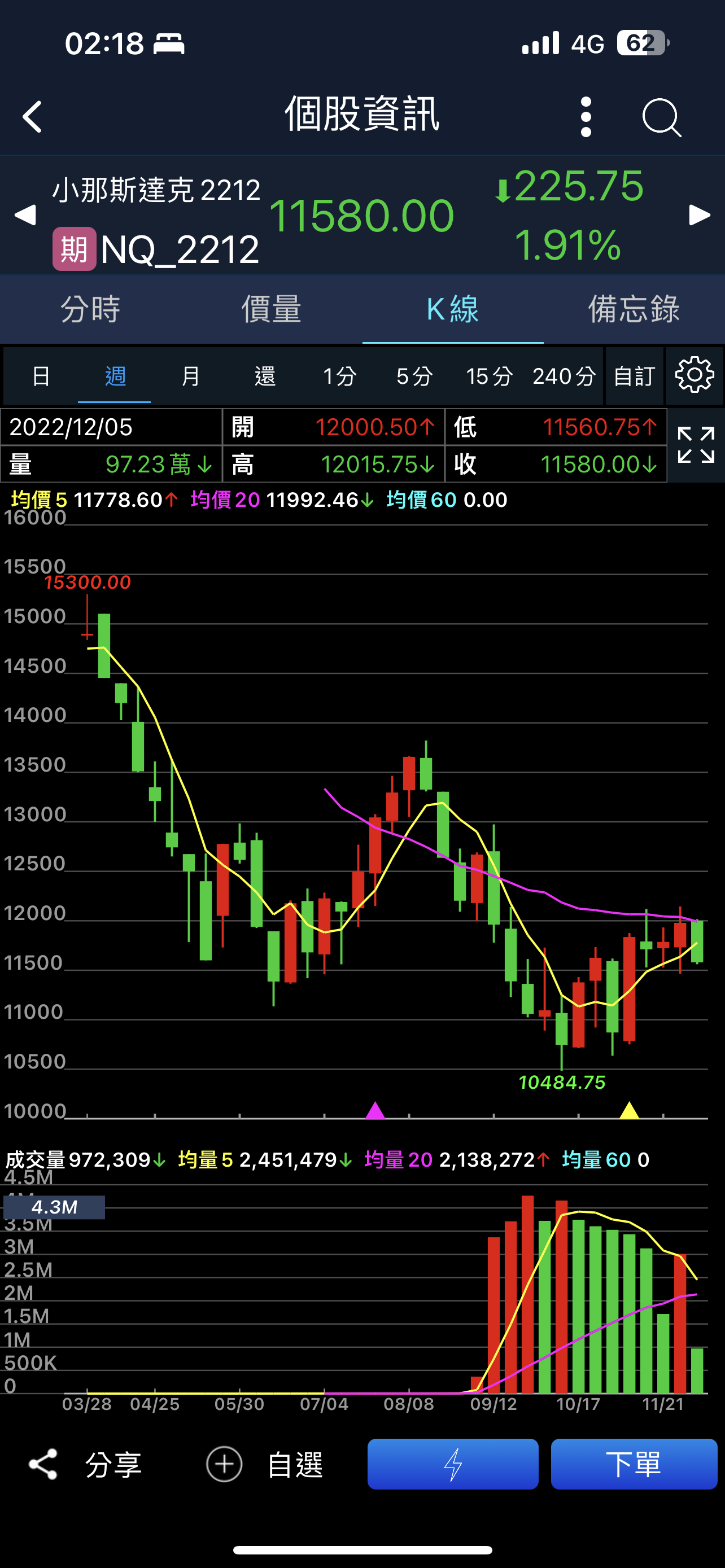Add to watchlist with 自選
The height and width of the screenshot is (1568, 725).
click(x=265, y=1464)
